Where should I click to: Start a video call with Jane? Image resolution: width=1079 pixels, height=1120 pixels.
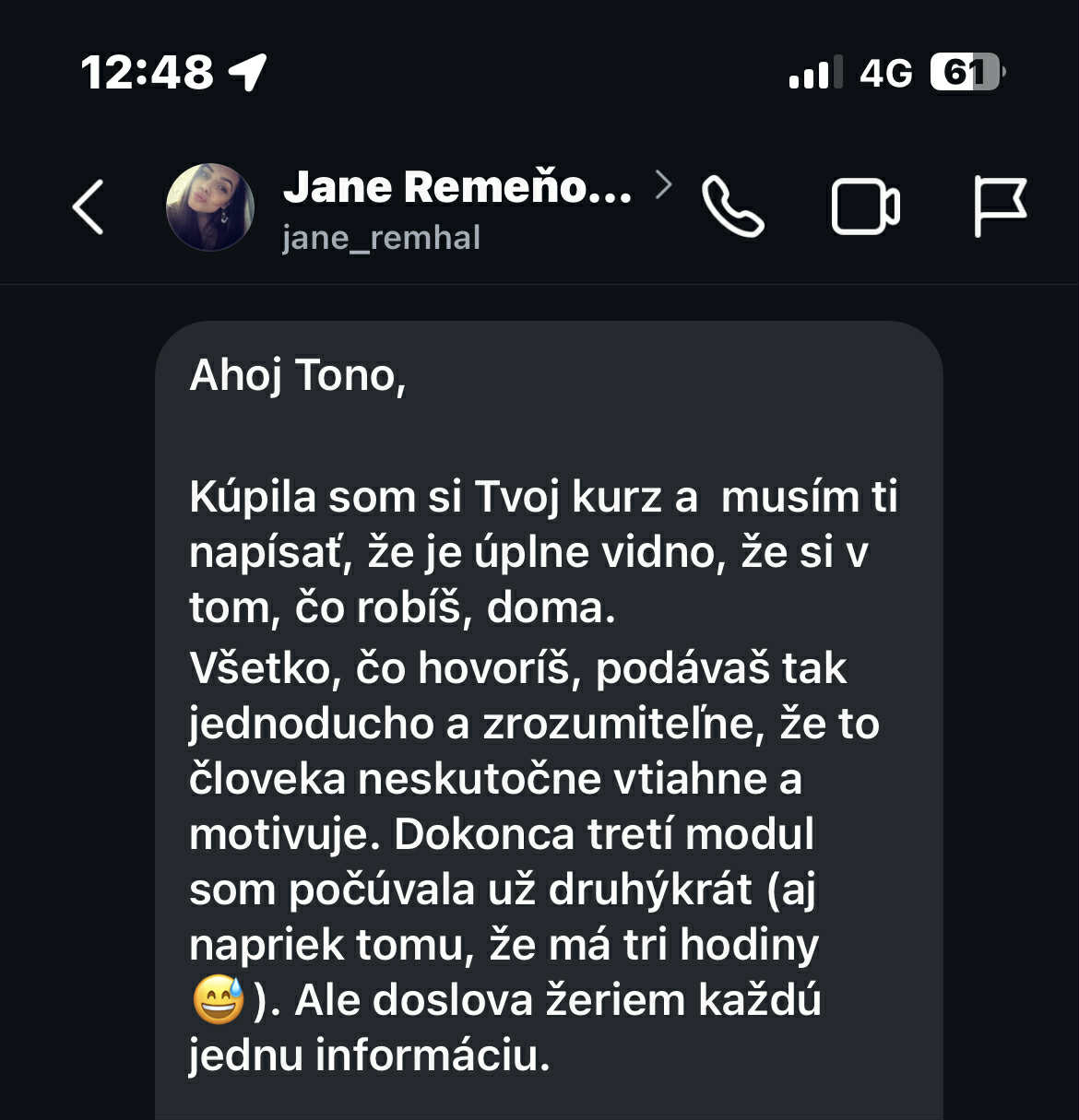[865, 206]
